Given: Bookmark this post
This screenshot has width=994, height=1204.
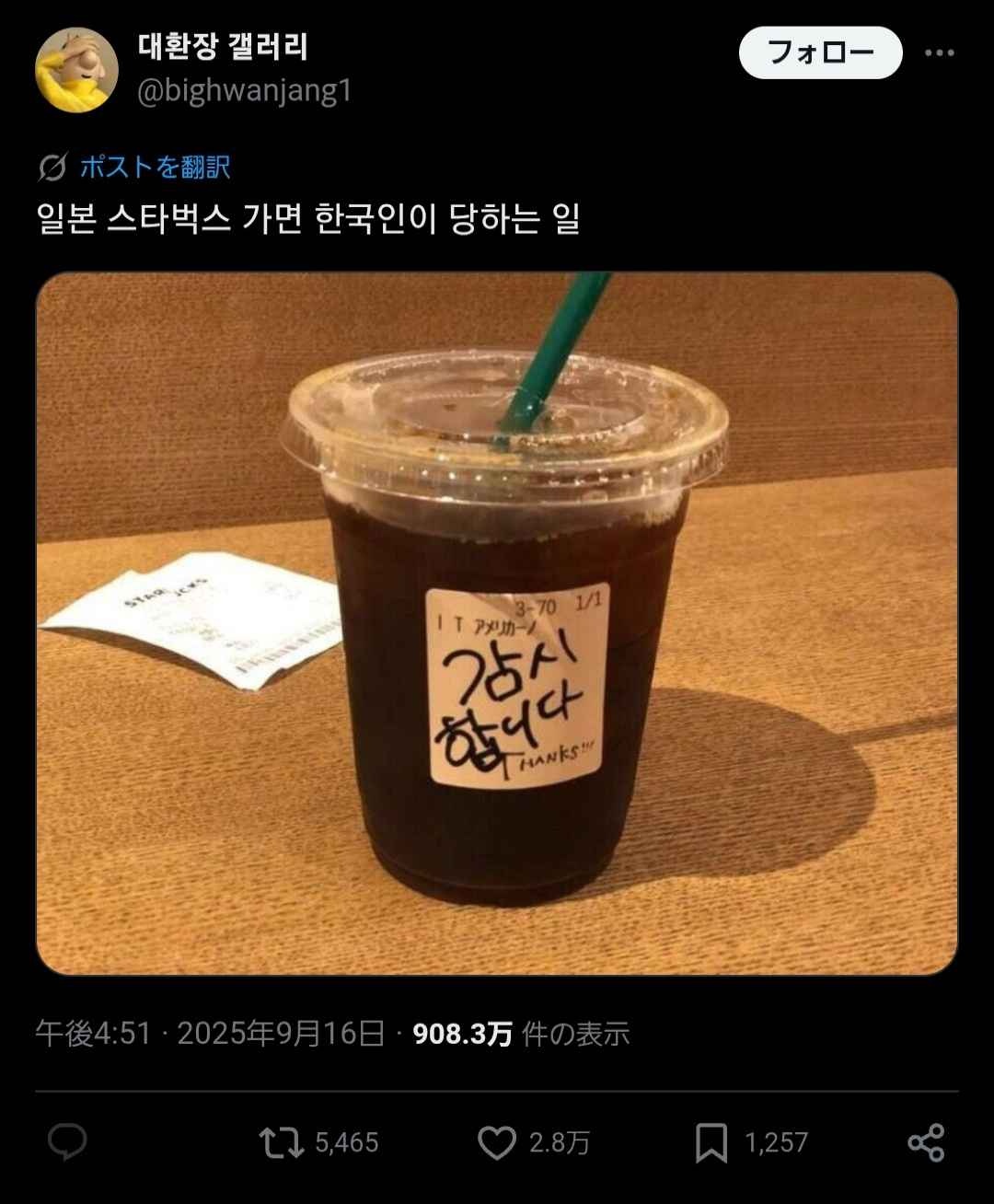Looking at the screenshot, I should [711, 1142].
